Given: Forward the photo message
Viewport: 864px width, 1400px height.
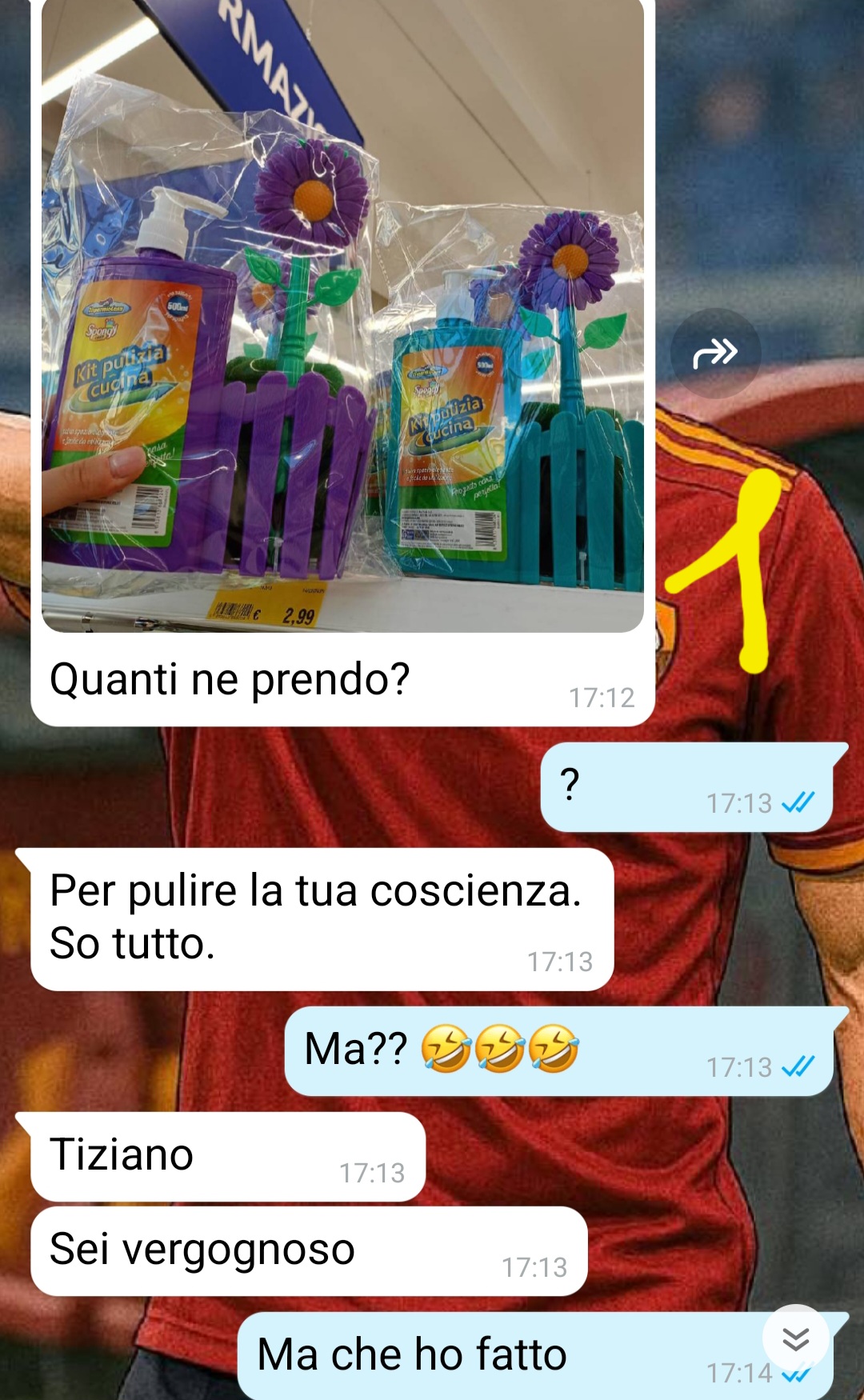Looking at the screenshot, I should pyautogui.click(x=715, y=353).
